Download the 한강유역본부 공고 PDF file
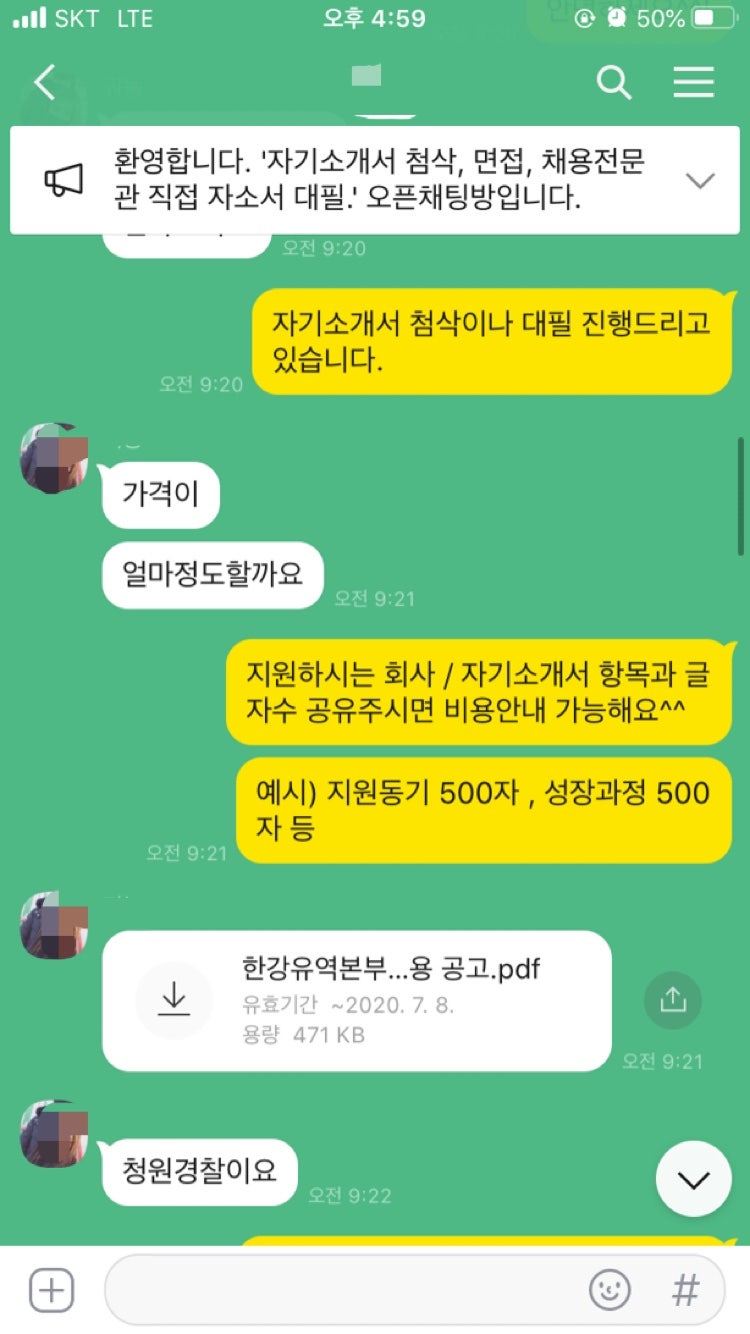The image size is (750, 1334). (x=174, y=1000)
